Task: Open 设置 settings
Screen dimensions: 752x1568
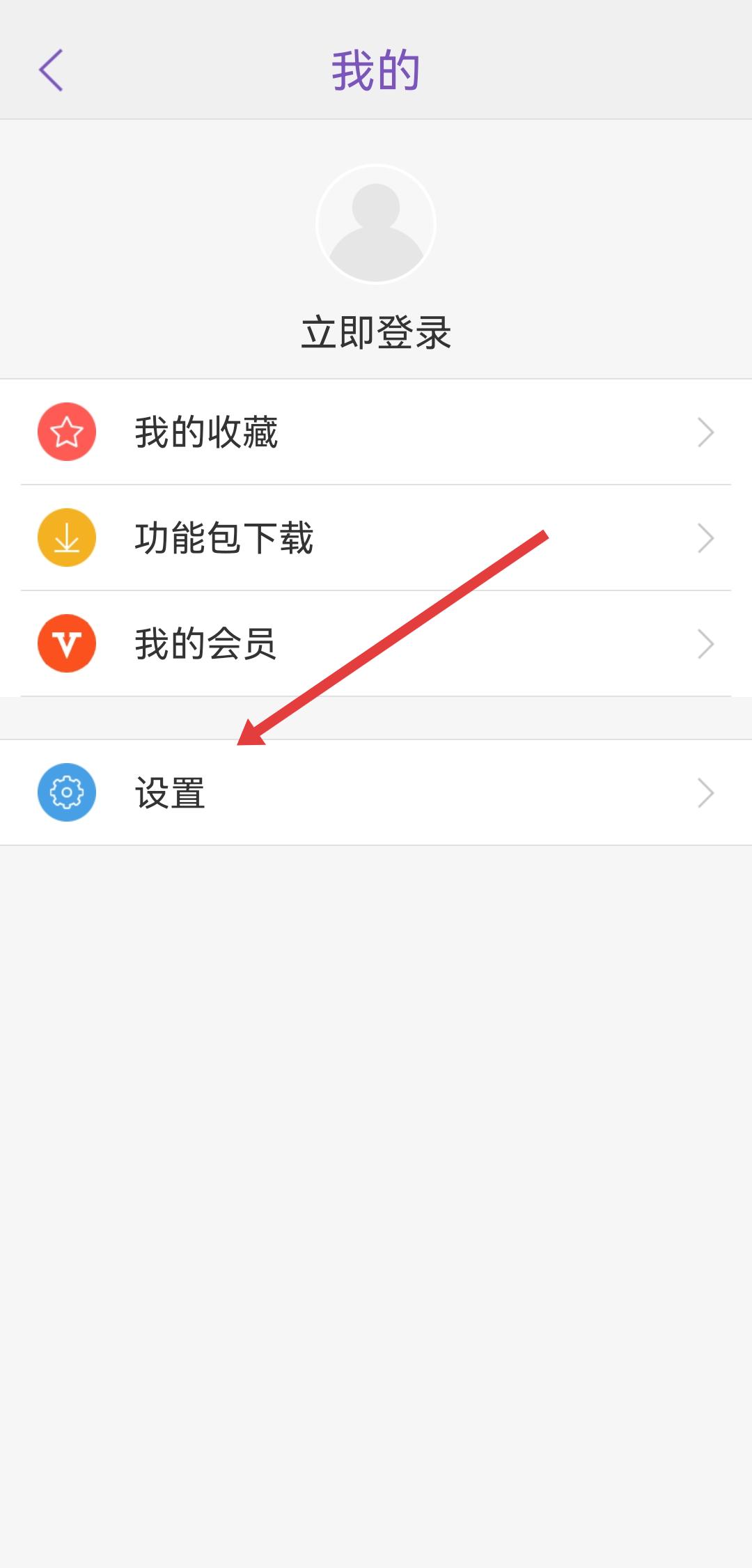Action: click(x=376, y=793)
